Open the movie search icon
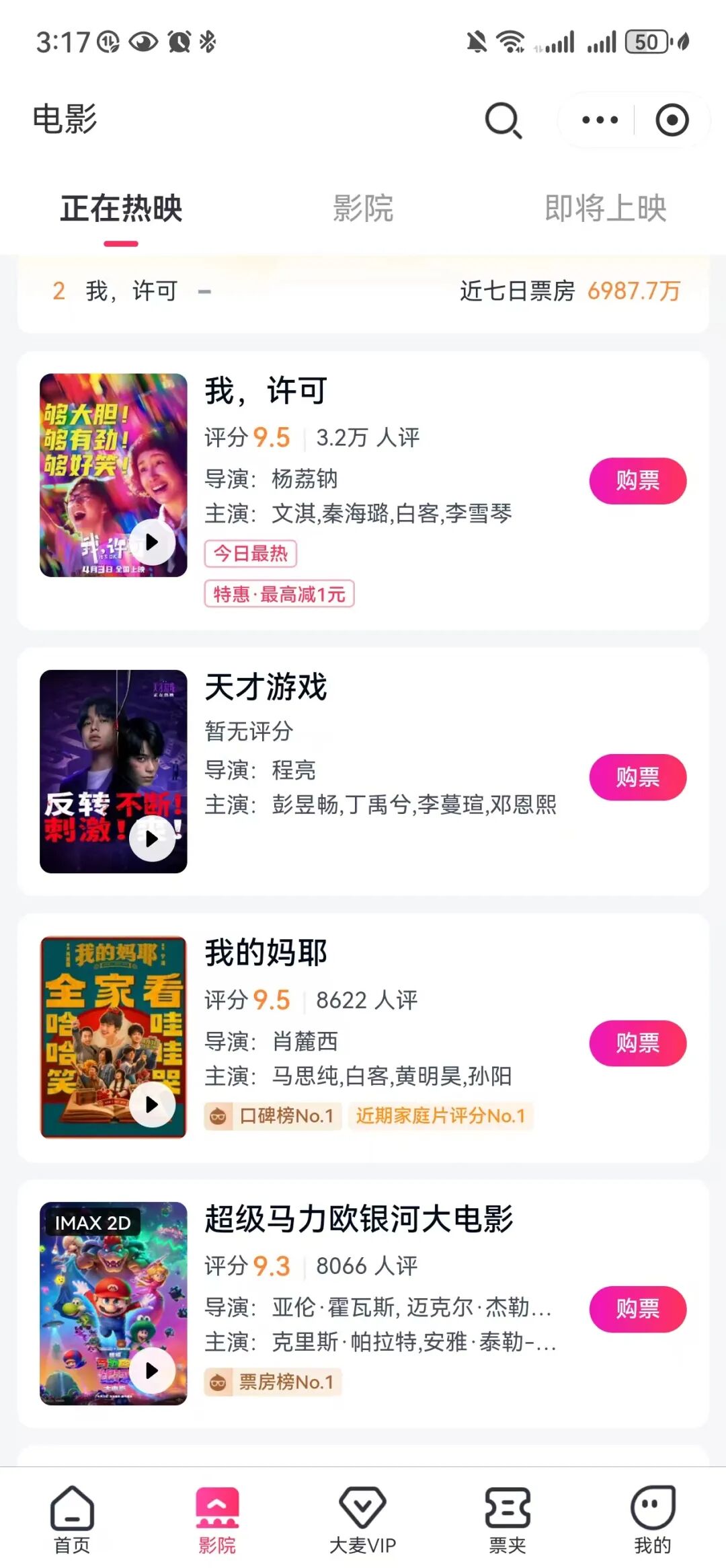Screen dimensions: 726x1568 click(x=503, y=120)
